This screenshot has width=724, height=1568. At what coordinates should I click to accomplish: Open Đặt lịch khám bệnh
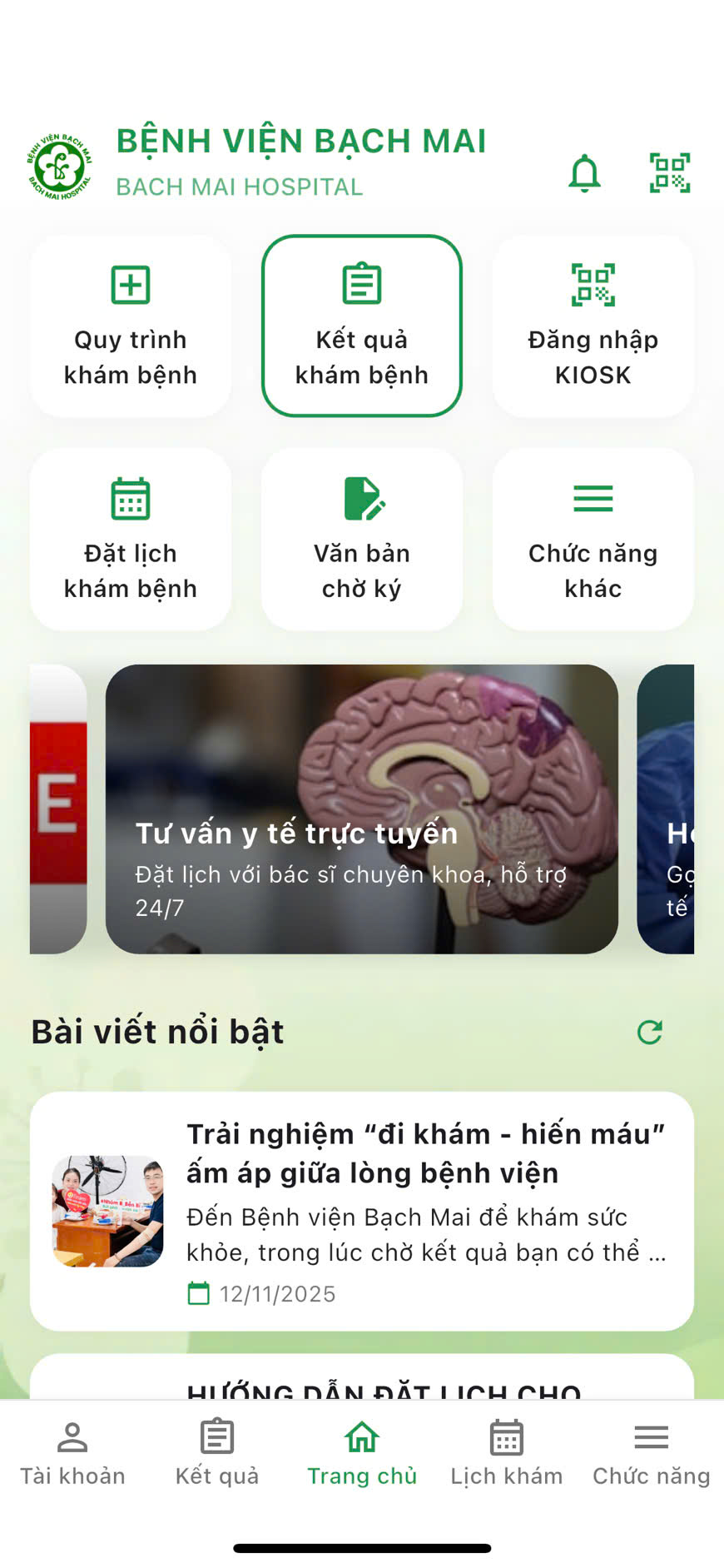point(131,540)
